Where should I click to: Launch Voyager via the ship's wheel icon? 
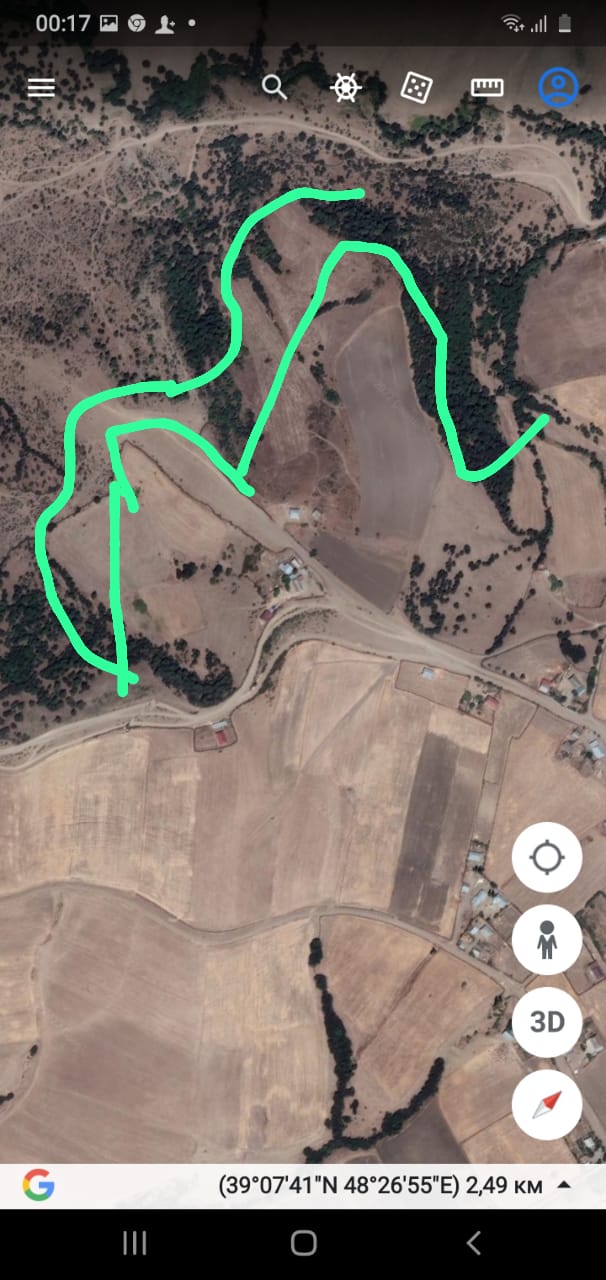coord(345,87)
